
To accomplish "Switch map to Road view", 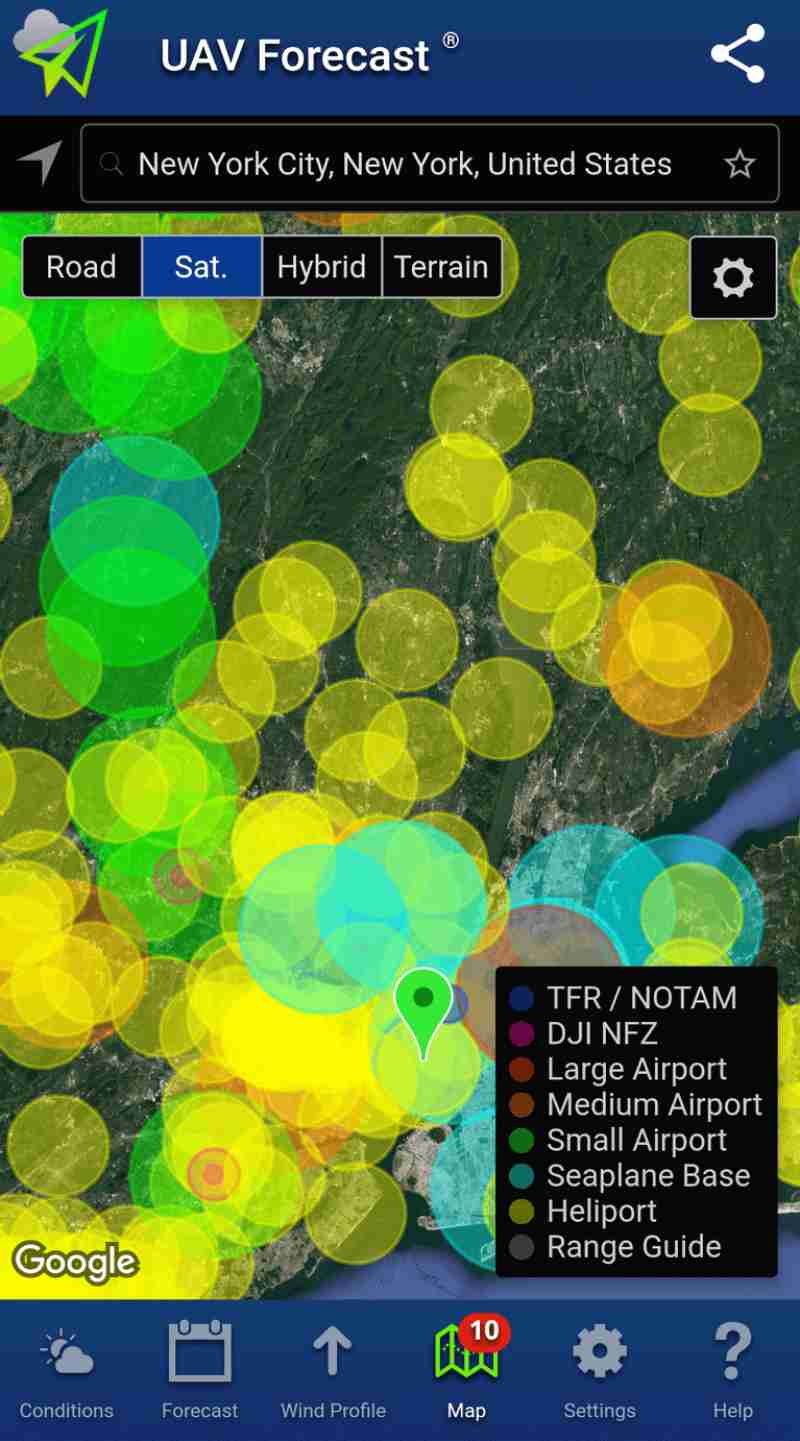I will tap(82, 267).
